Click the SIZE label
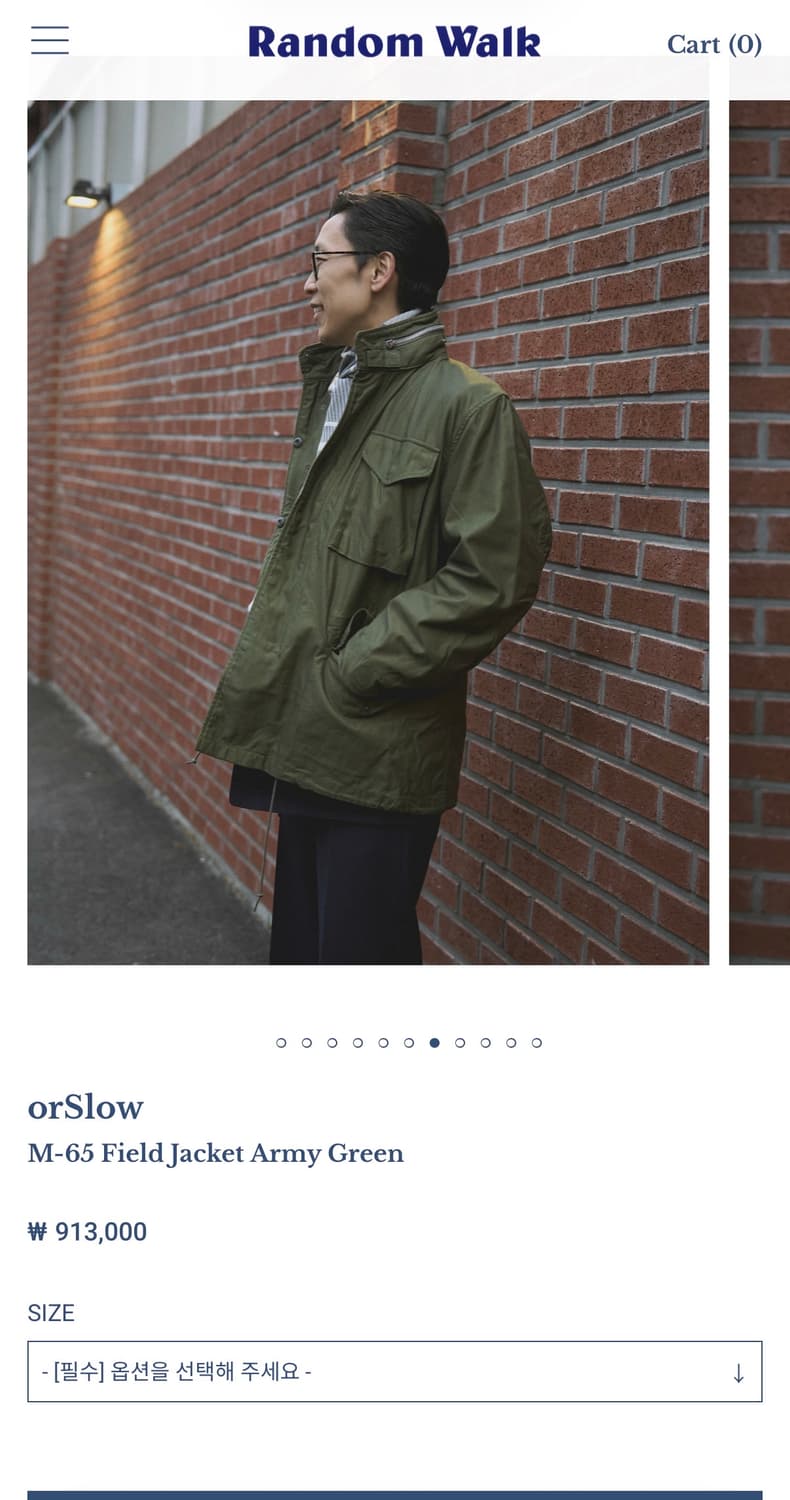 [51, 1313]
